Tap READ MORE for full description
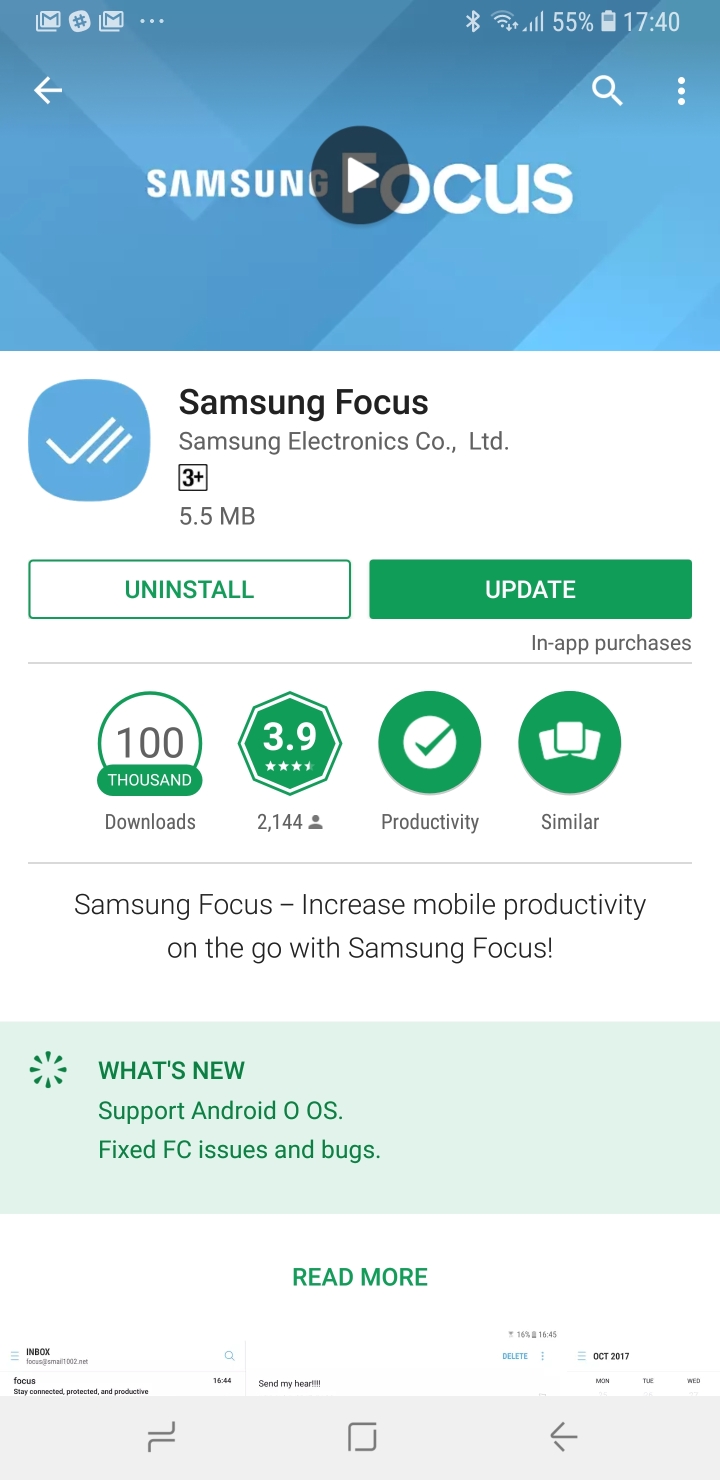Image resolution: width=720 pixels, height=1480 pixels. point(360,1277)
